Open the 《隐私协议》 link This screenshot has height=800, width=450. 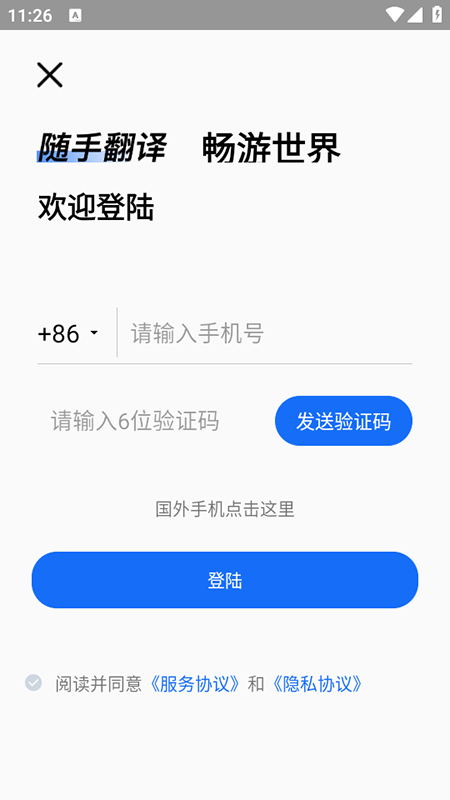point(317,684)
